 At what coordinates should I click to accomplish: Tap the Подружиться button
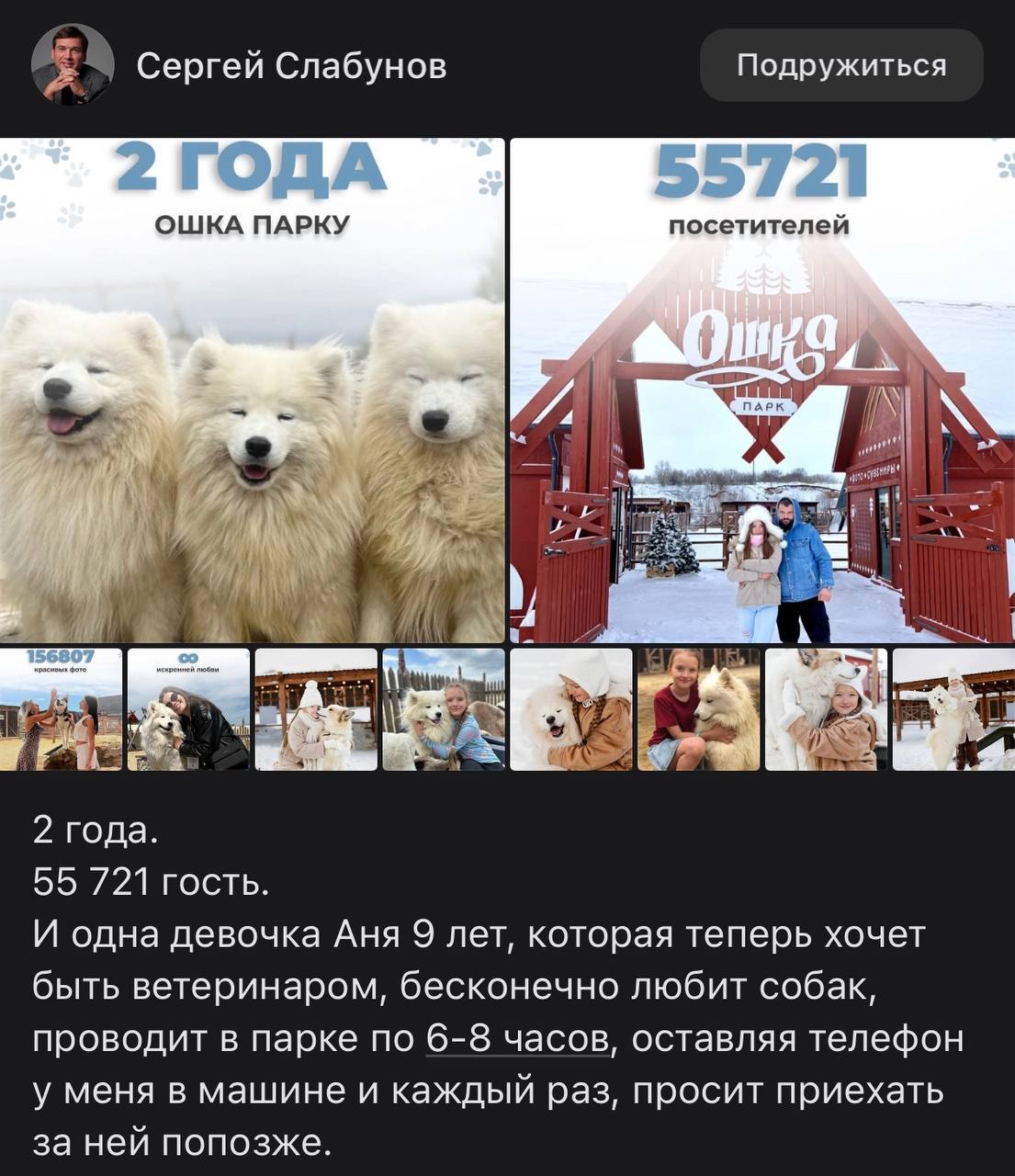tap(841, 65)
